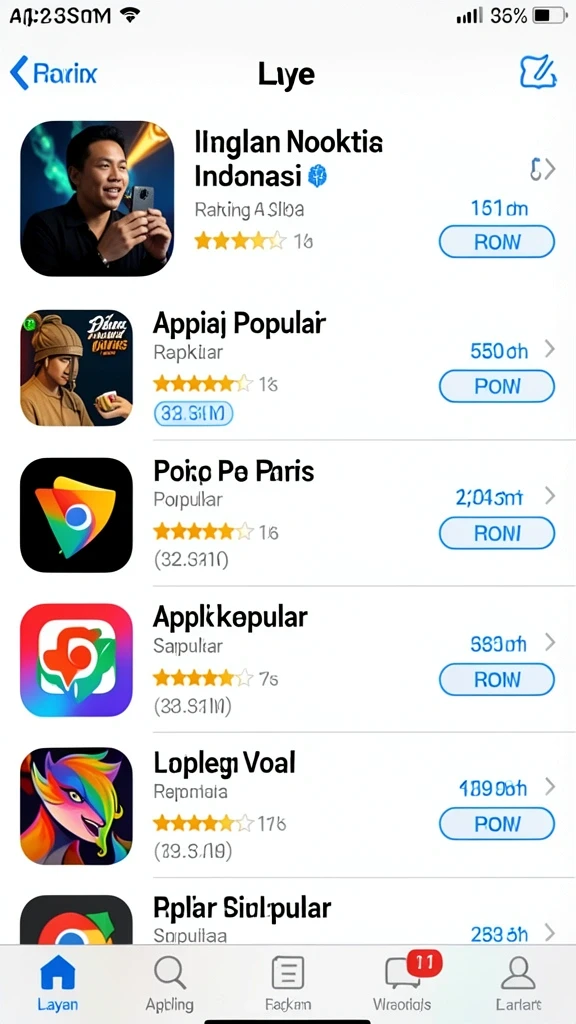Tap the ROW button for Iinglan Nooktia Indonasi
Screen dimensions: 576x1024
(x=496, y=242)
